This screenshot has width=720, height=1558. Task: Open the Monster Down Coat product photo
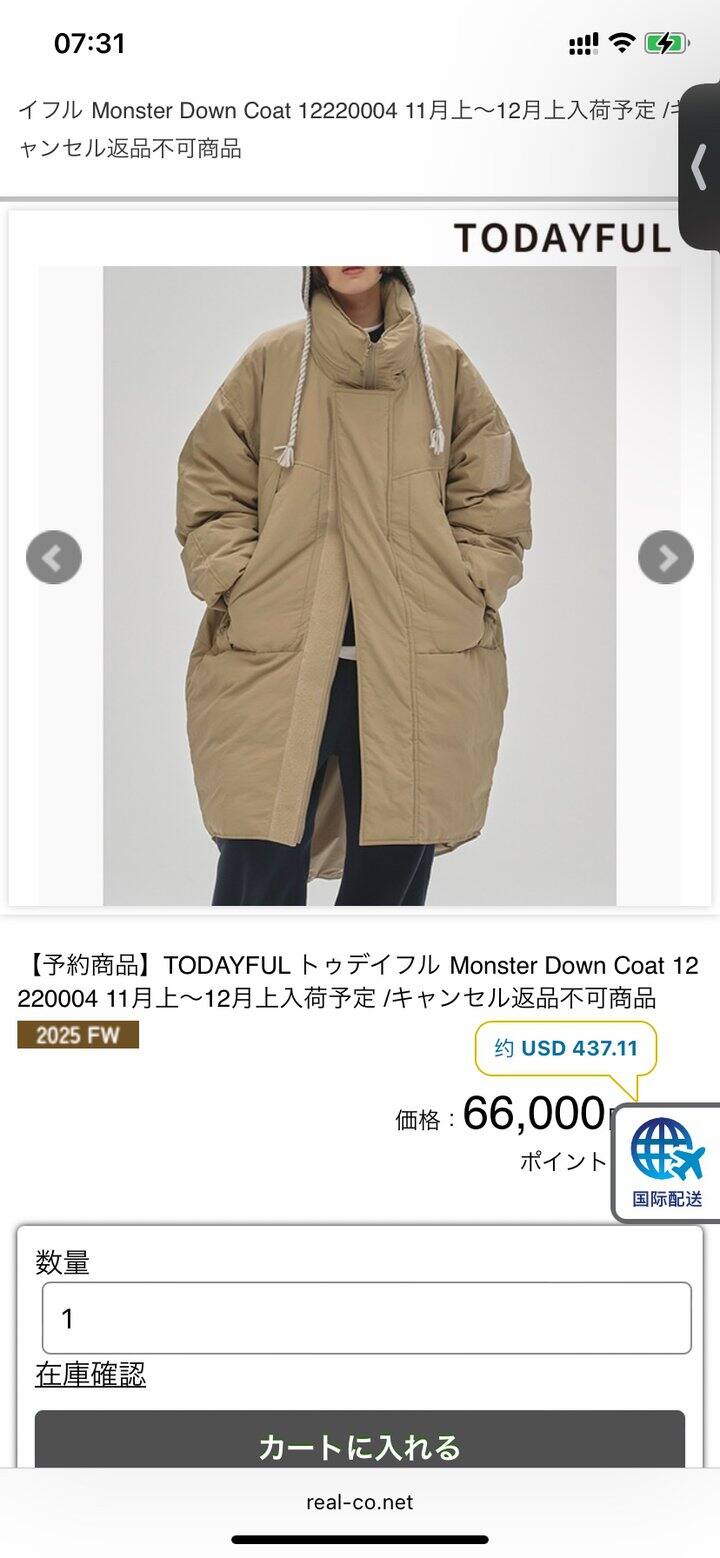click(360, 586)
